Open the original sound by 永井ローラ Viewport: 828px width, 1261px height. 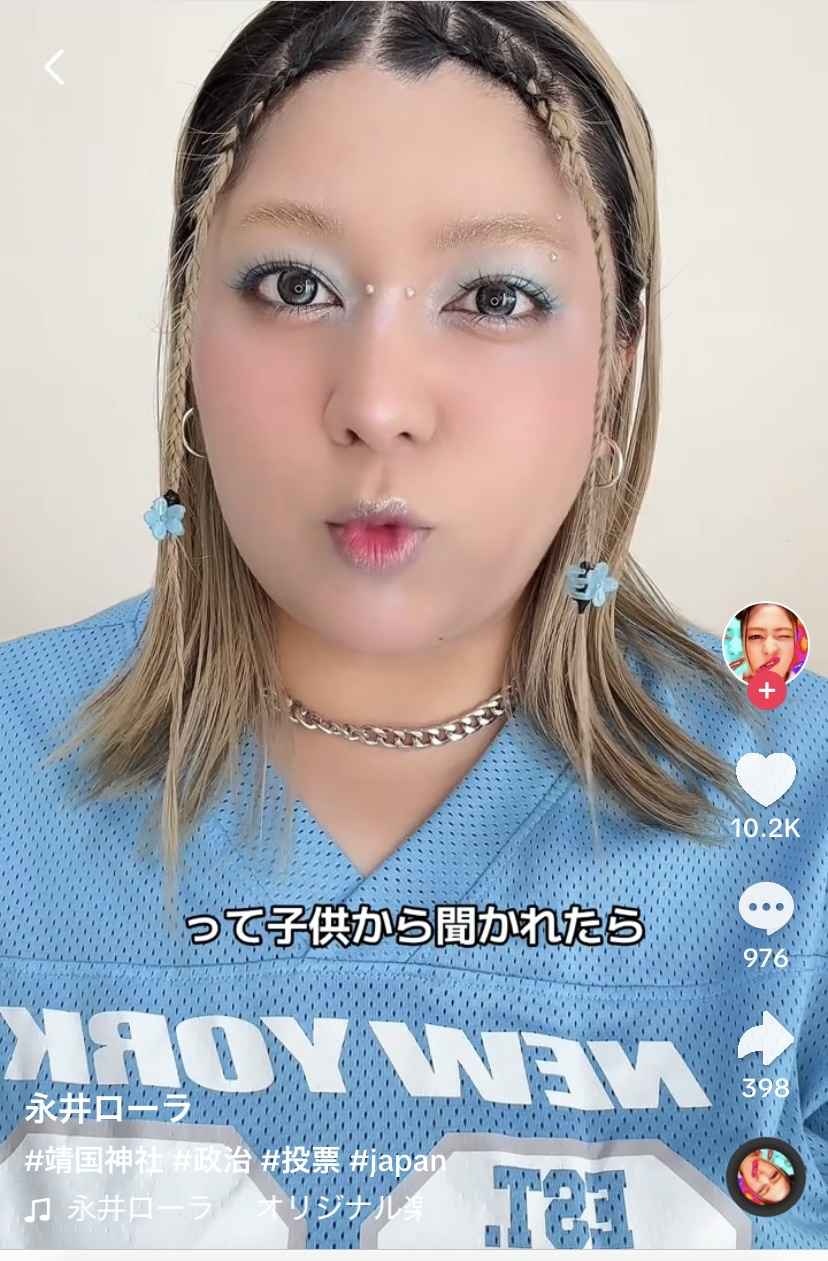tap(240, 1209)
